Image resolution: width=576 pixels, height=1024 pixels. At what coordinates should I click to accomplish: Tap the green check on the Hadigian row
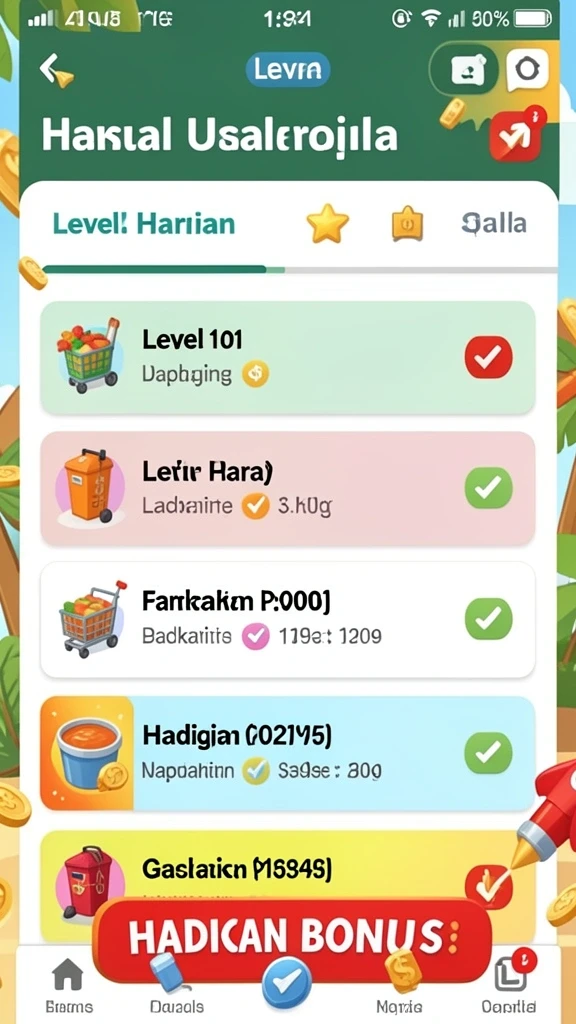tap(488, 753)
